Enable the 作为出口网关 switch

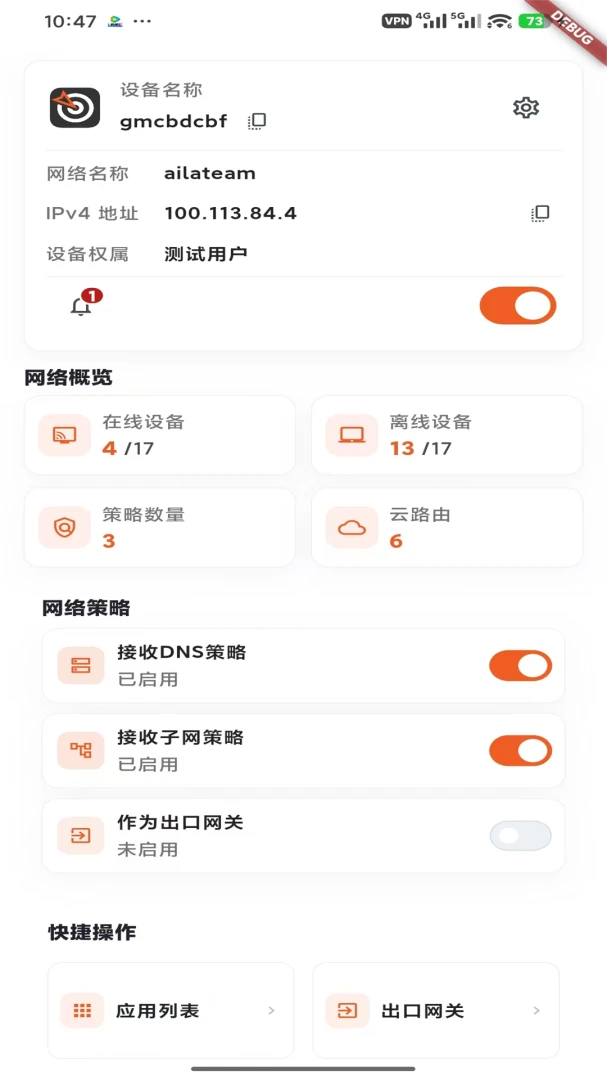520,836
